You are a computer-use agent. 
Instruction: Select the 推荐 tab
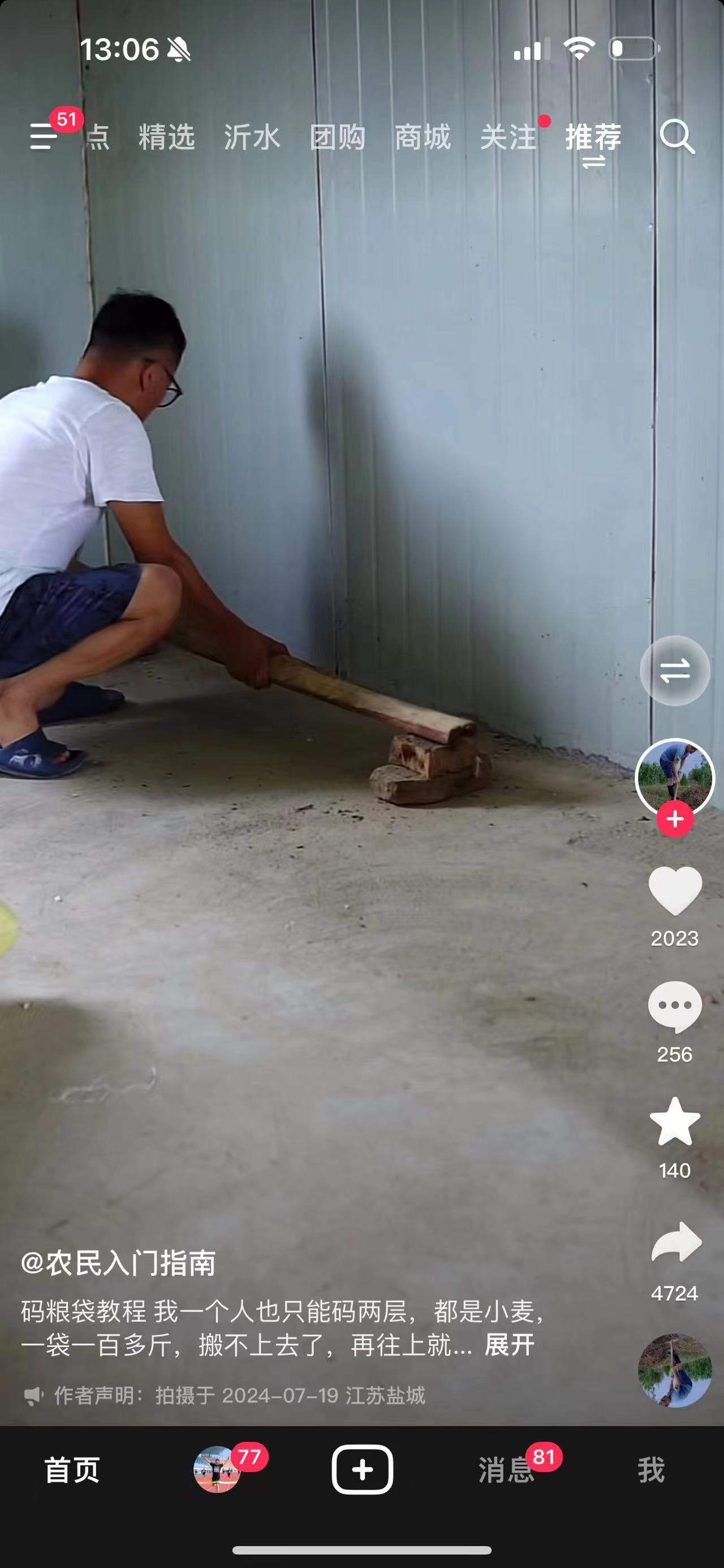coord(593,137)
